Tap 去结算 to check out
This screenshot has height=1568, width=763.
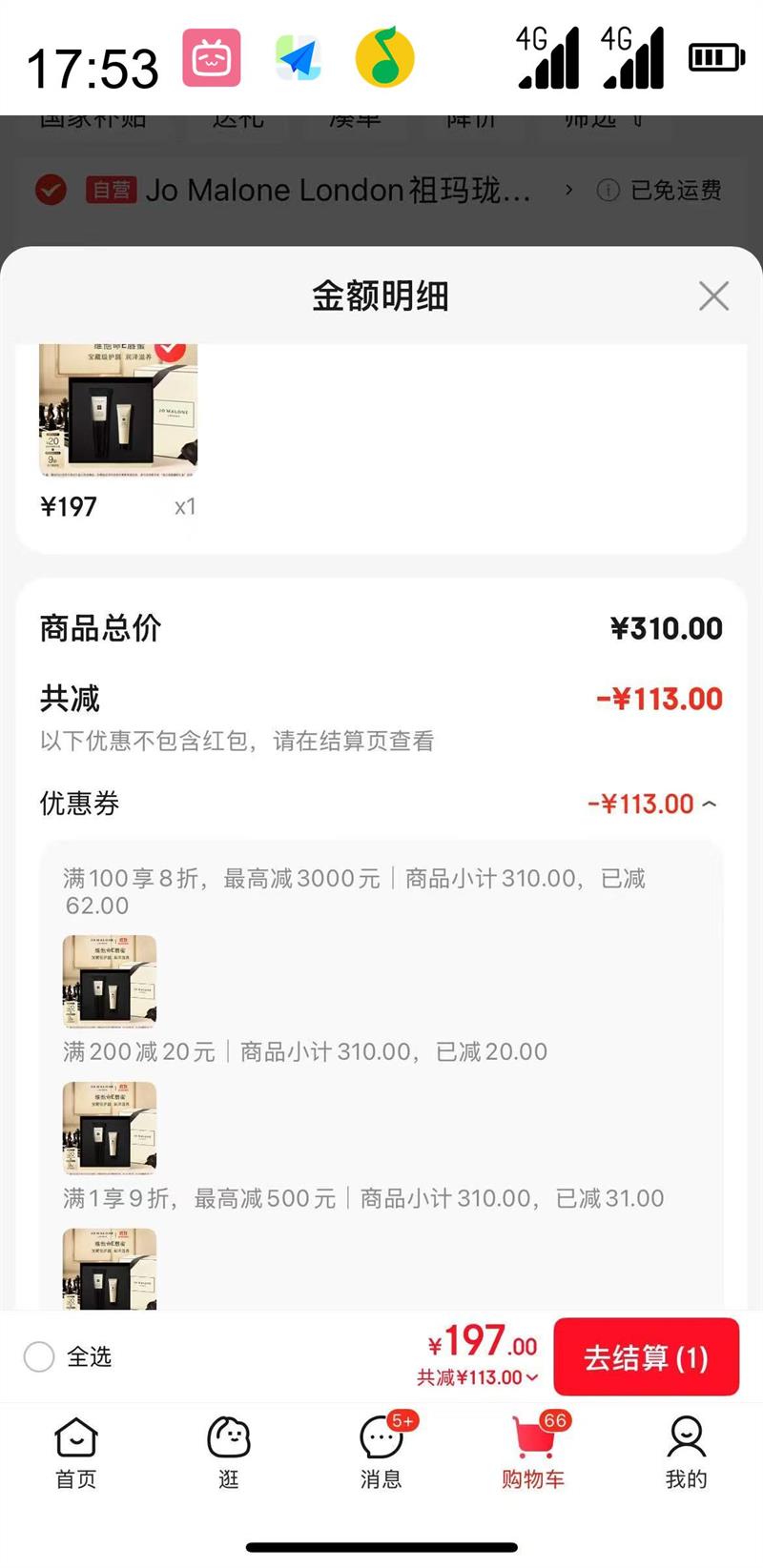click(646, 1357)
